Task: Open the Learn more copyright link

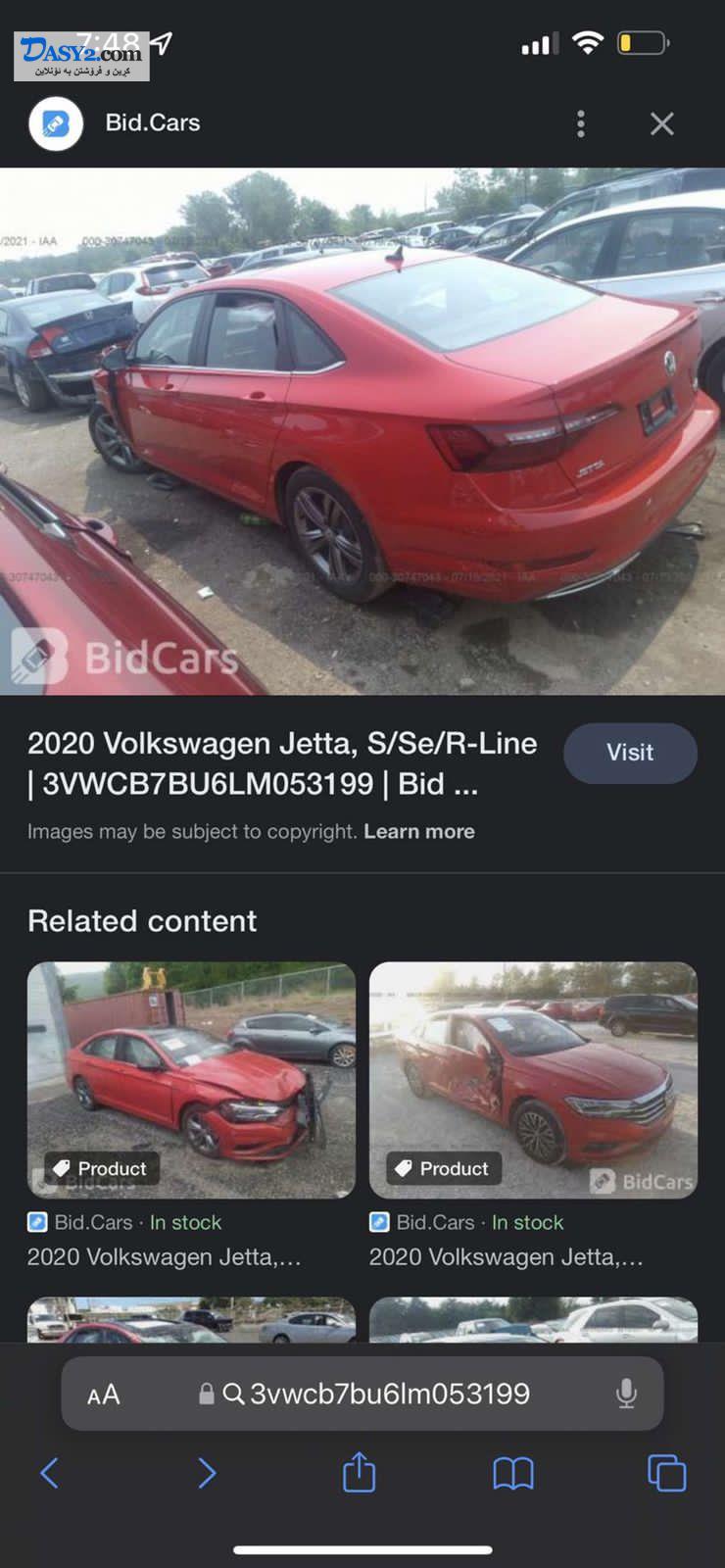Action: tap(419, 831)
